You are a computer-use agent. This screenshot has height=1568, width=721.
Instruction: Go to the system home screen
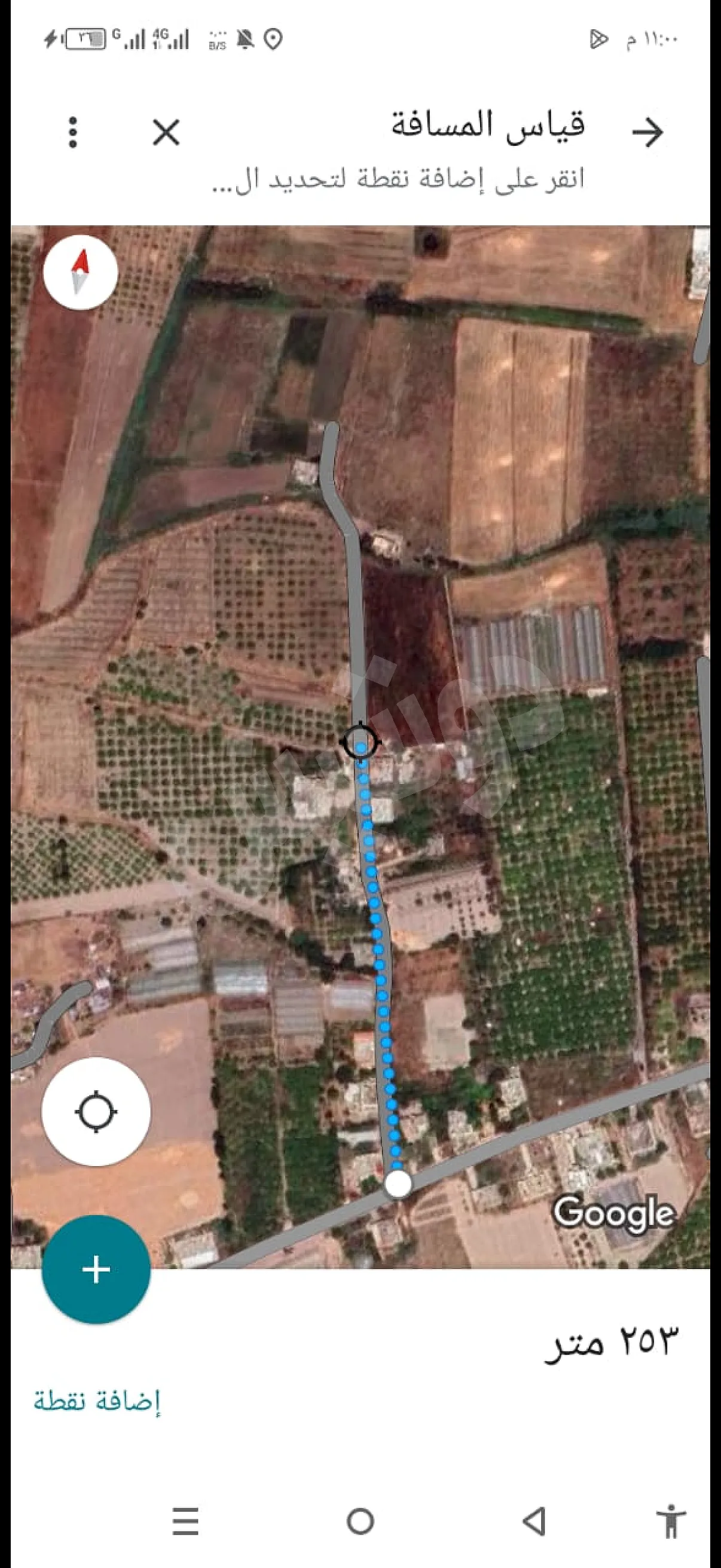point(360,1522)
